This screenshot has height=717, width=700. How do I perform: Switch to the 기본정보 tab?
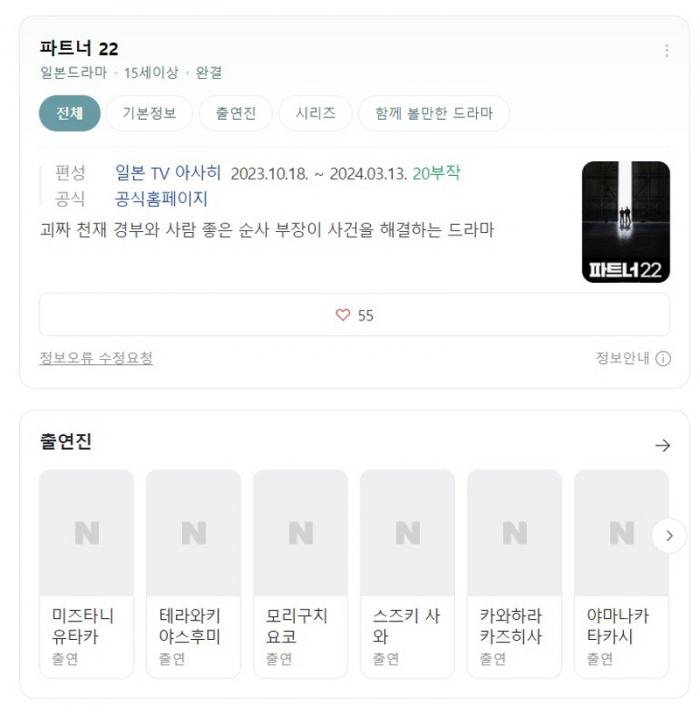149,113
